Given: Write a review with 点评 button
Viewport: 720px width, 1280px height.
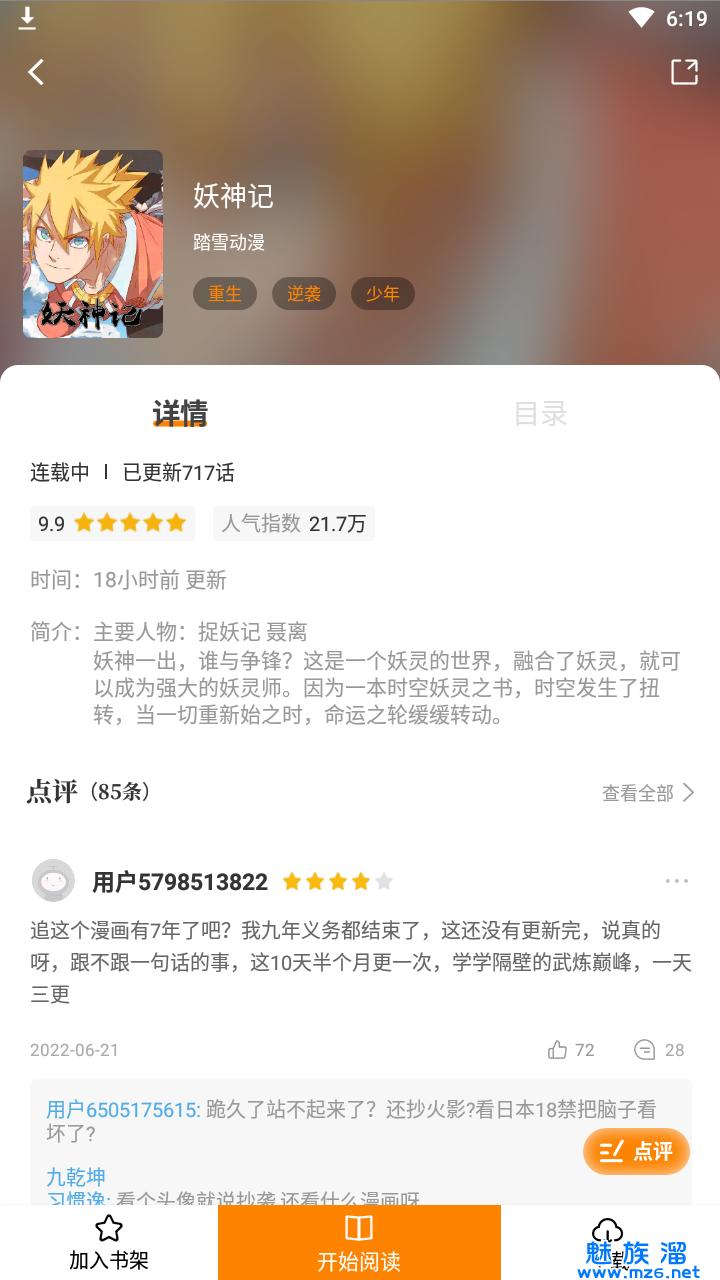Looking at the screenshot, I should [x=637, y=1151].
